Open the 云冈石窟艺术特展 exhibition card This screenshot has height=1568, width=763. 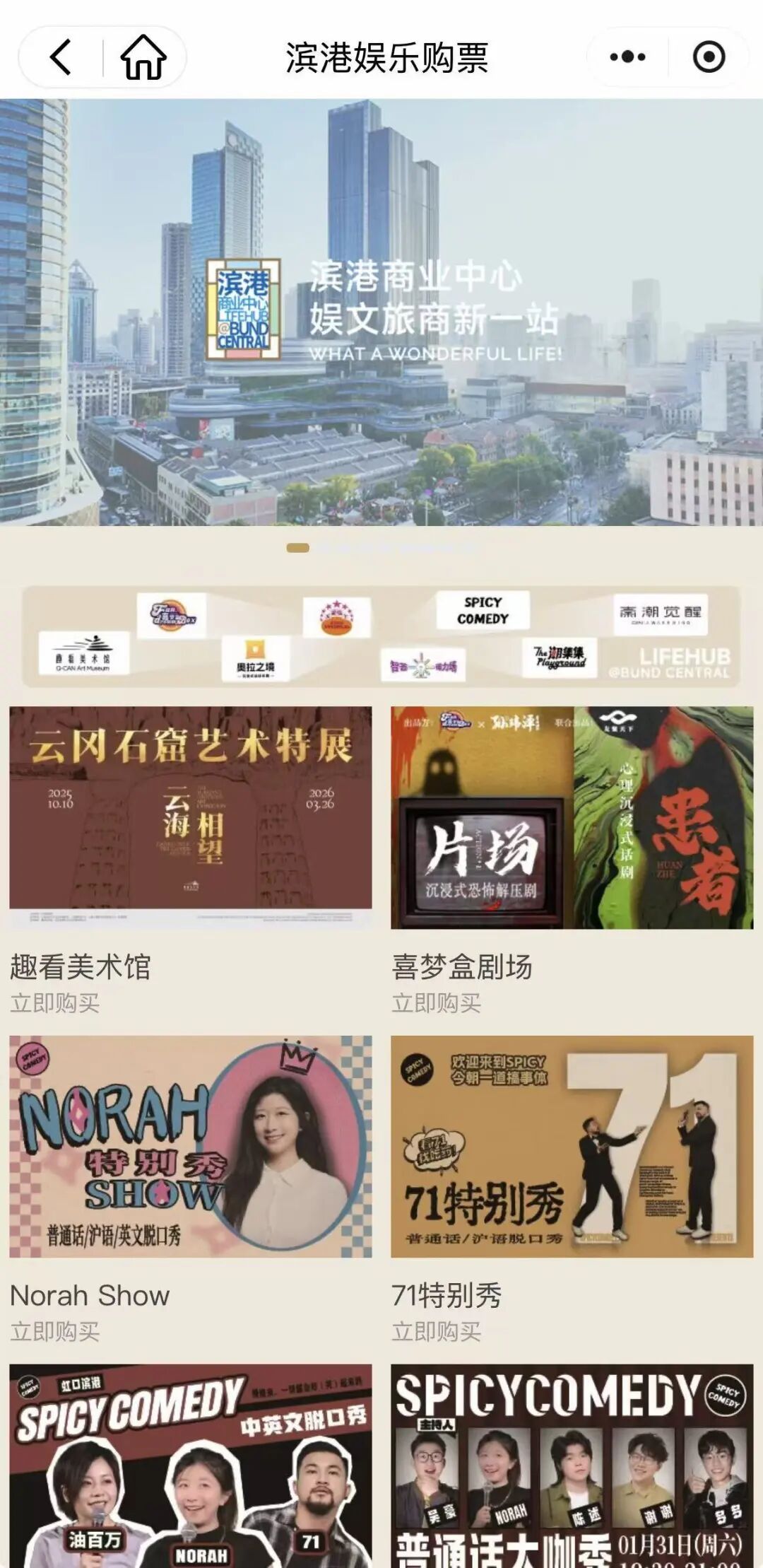(x=191, y=817)
